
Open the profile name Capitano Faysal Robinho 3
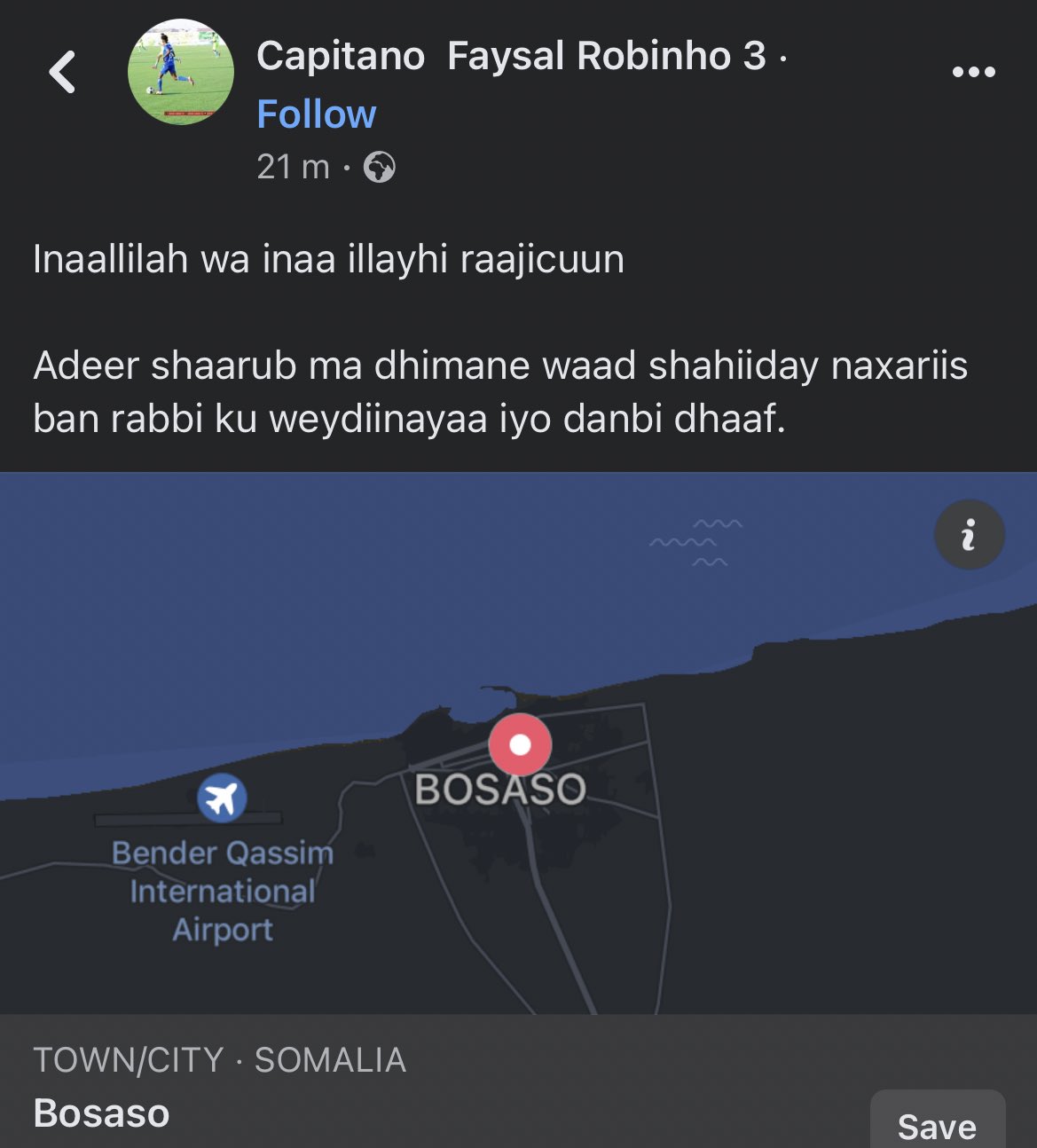510,56
